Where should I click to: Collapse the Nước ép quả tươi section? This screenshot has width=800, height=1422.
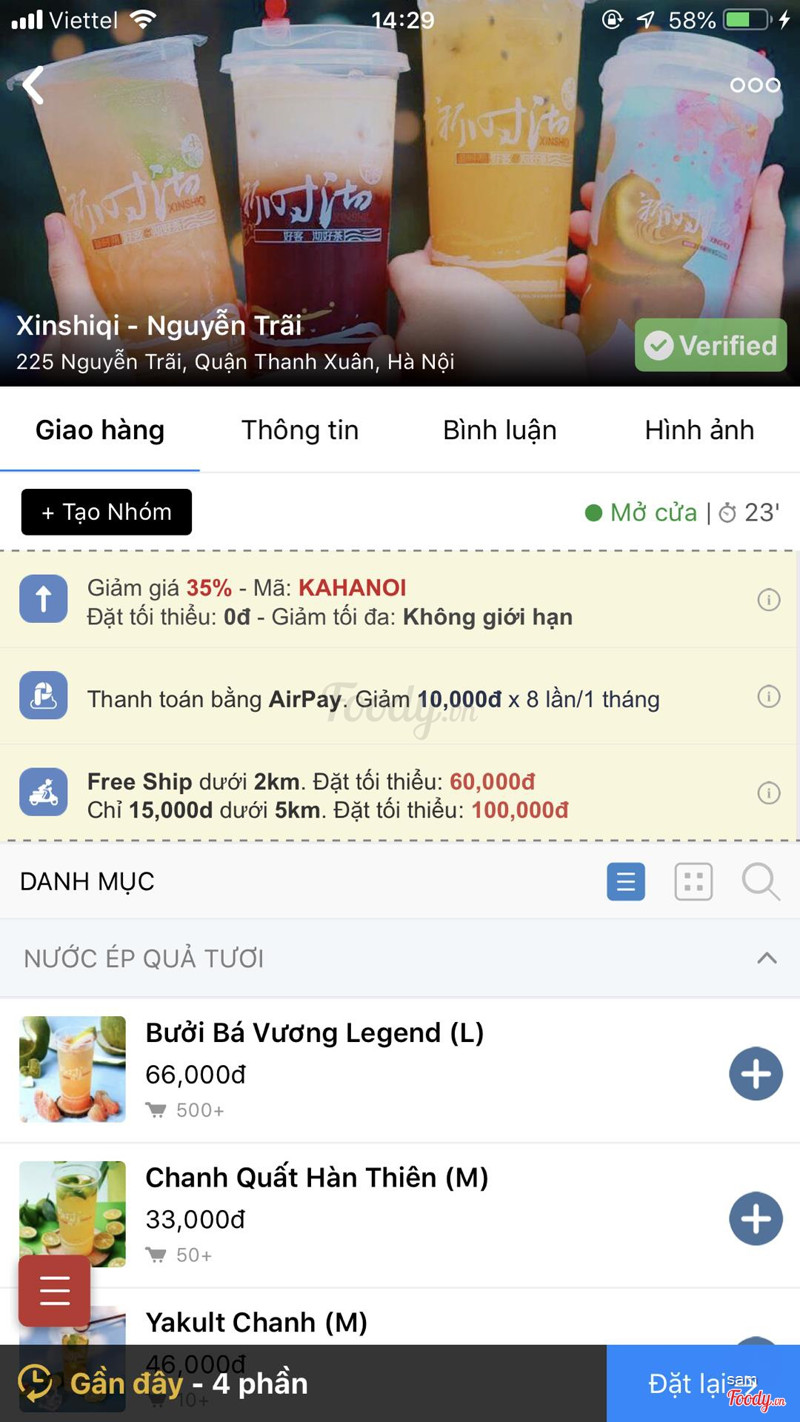(x=766, y=958)
